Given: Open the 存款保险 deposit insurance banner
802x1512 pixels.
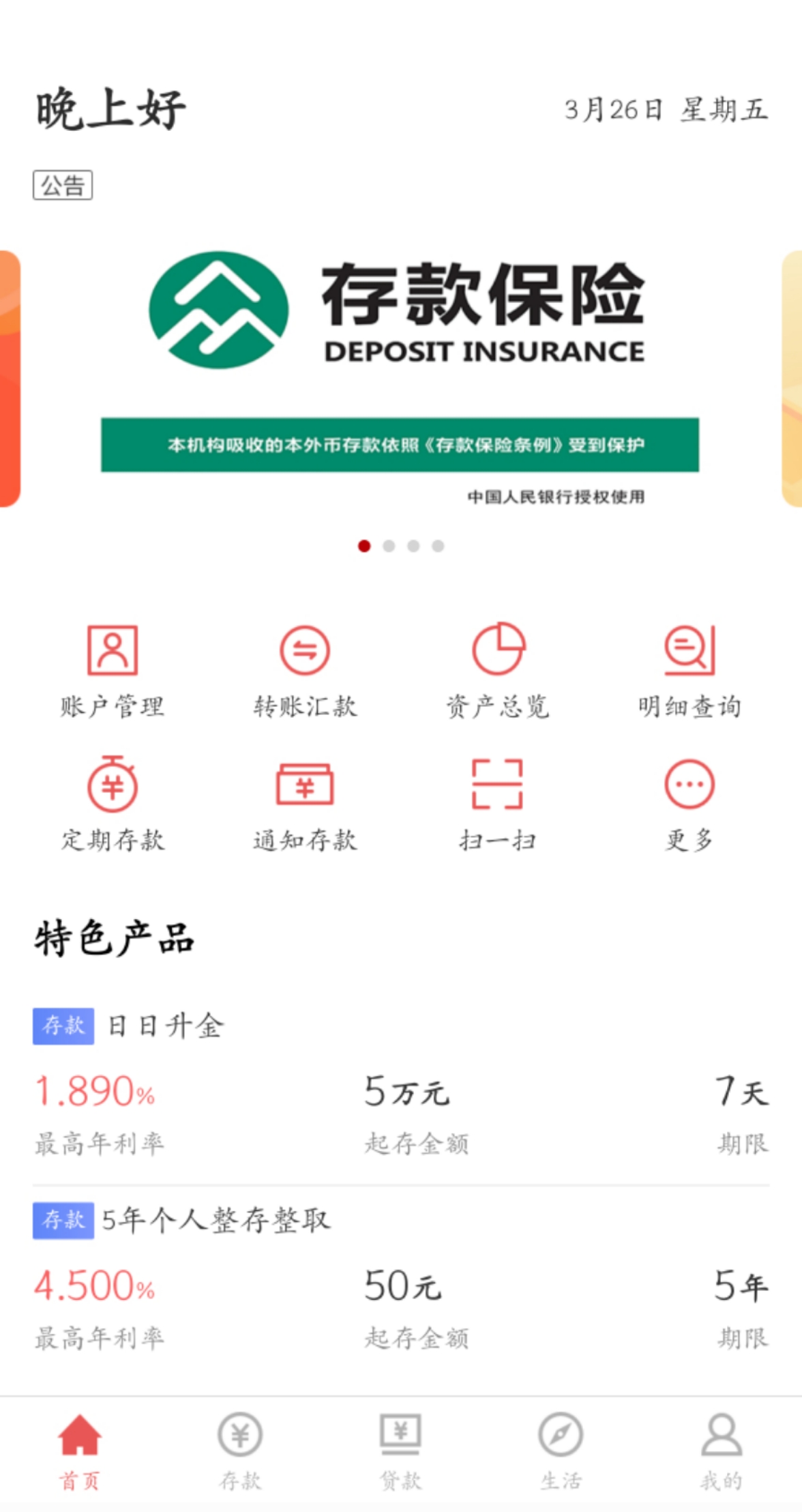Looking at the screenshot, I should pos(400,379).
